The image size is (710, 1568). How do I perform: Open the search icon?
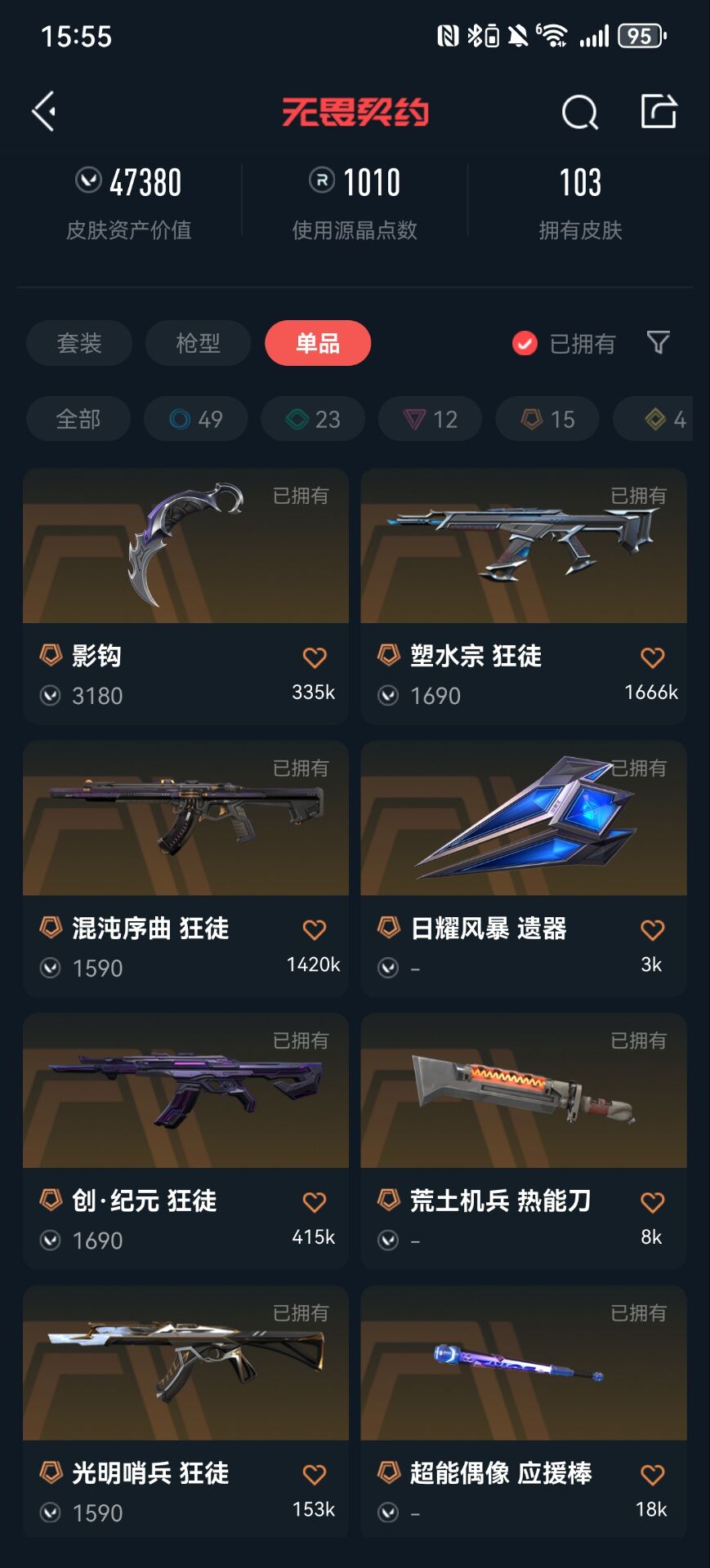(x=579, y=112)
